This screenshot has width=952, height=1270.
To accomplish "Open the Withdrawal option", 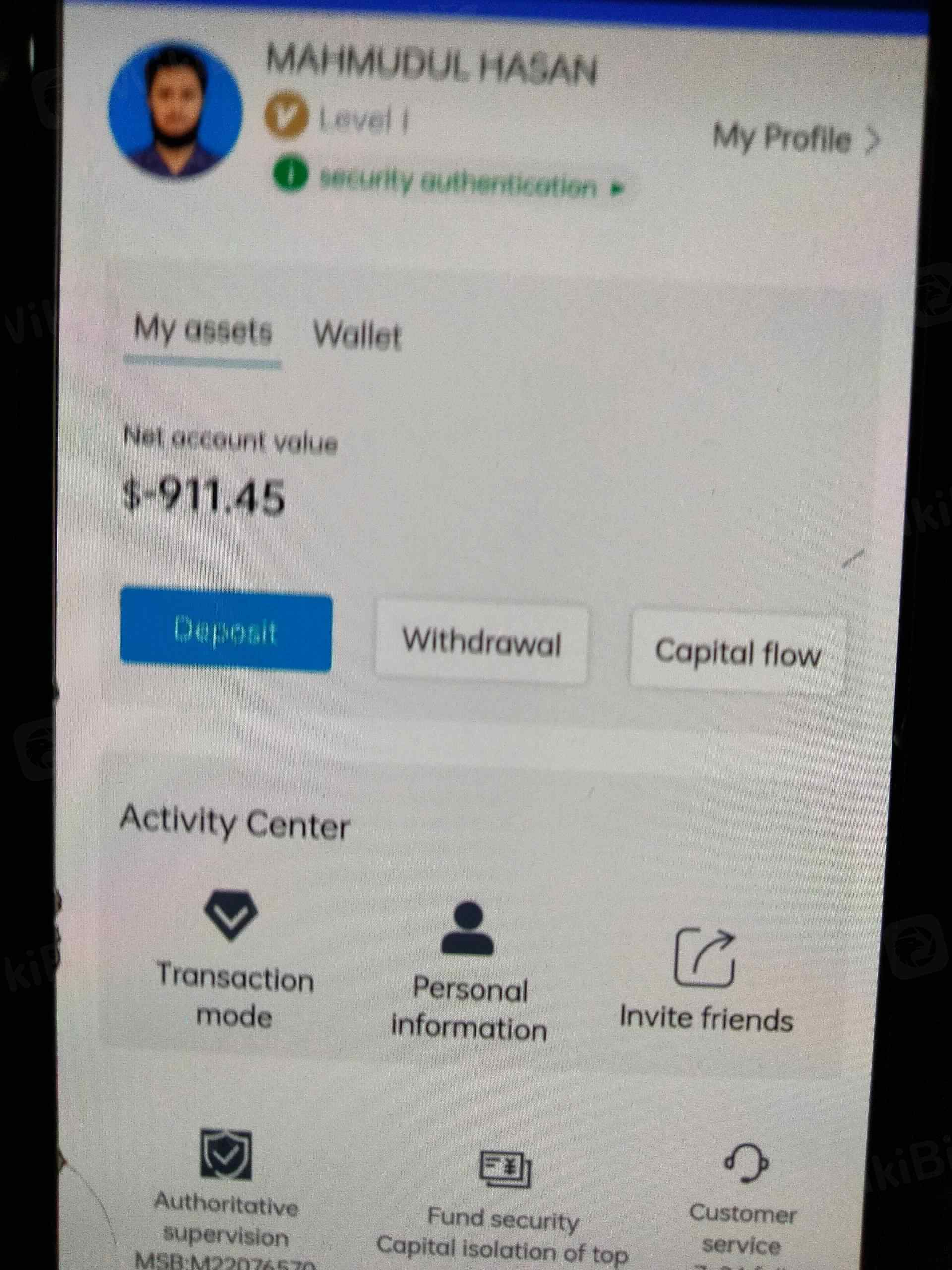I will coord(481,642).
